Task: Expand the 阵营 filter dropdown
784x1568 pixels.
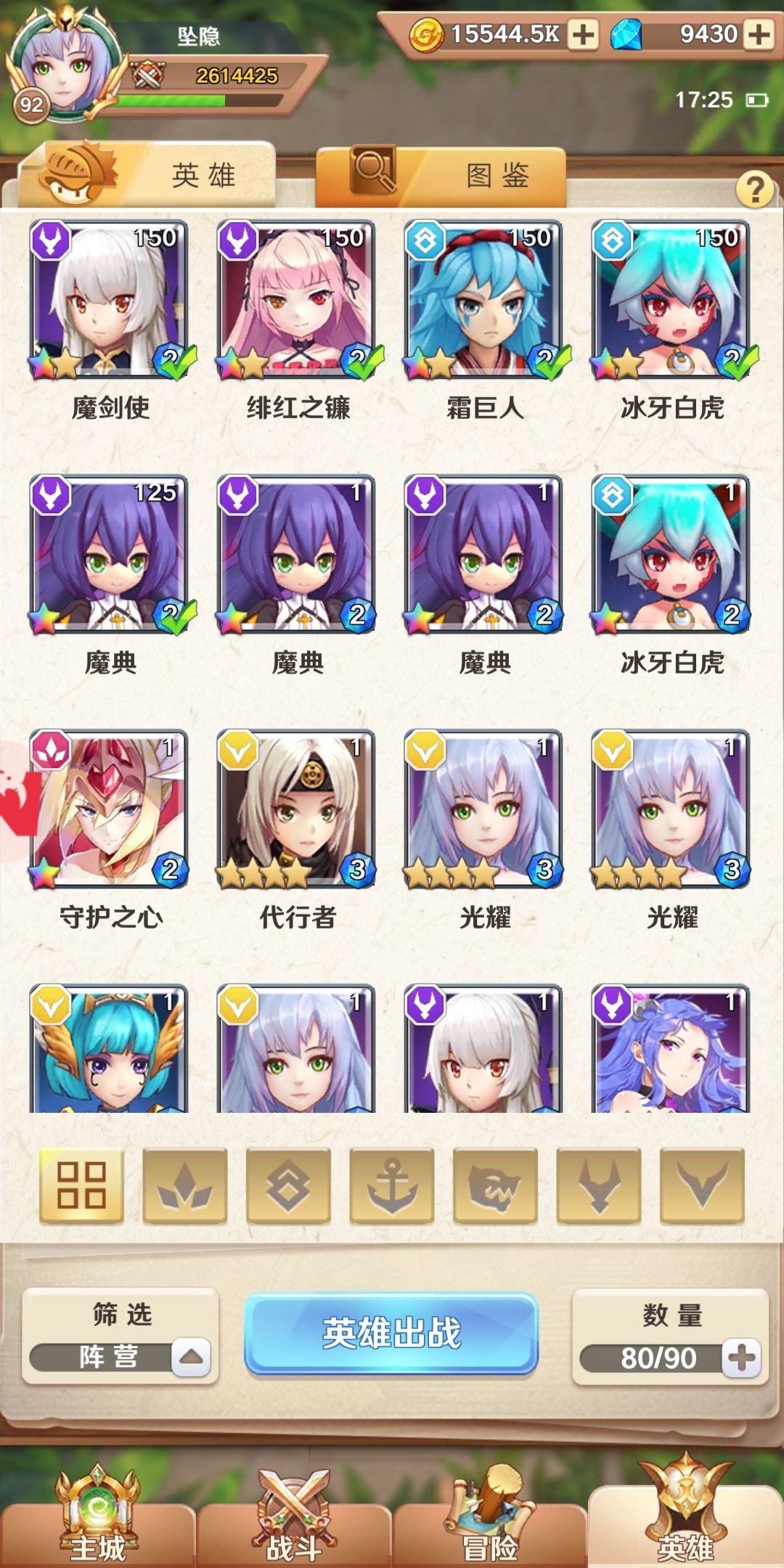Action: click(191, 1357)
